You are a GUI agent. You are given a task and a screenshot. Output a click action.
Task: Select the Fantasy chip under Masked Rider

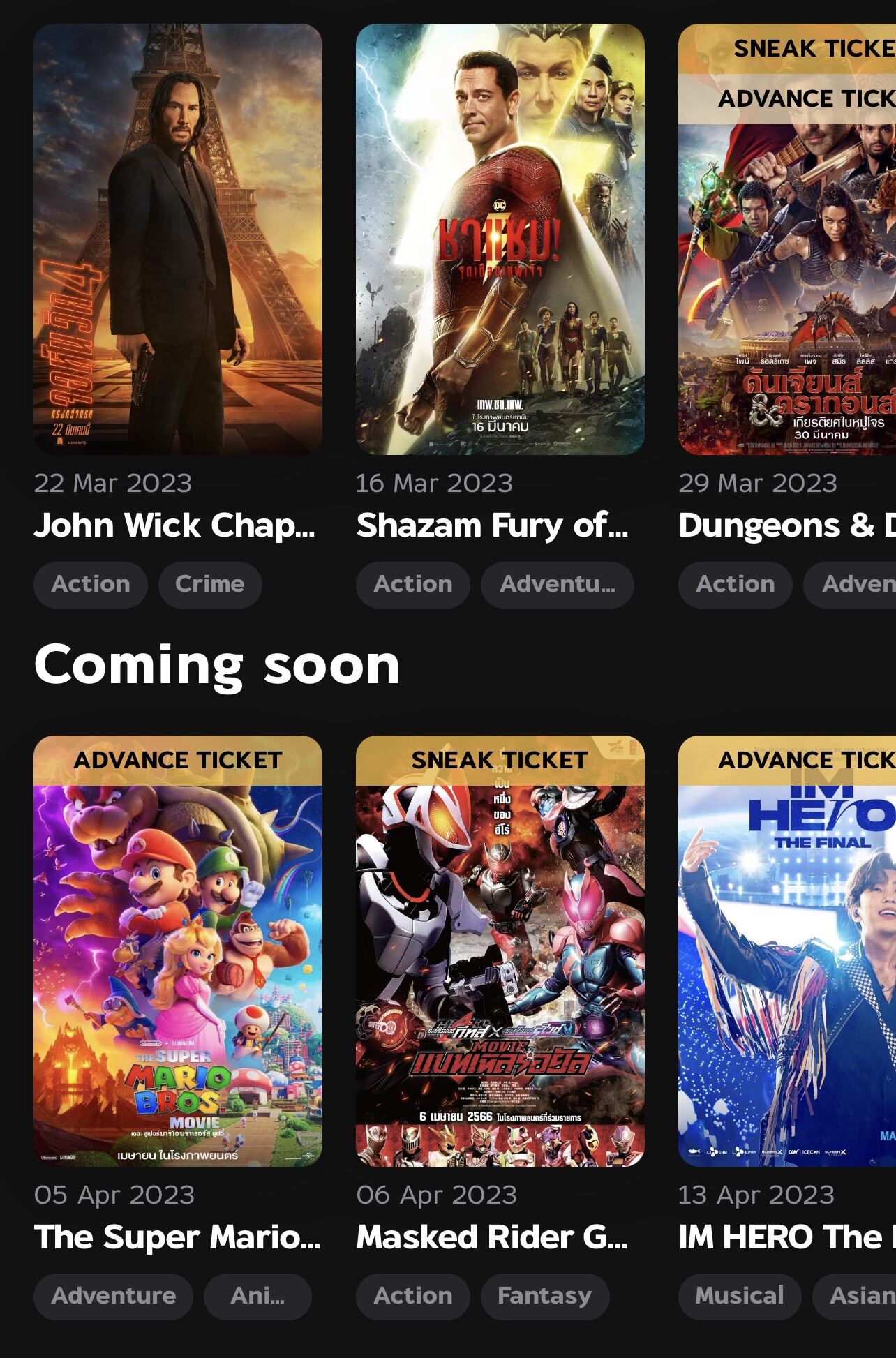click(544, 1296)
